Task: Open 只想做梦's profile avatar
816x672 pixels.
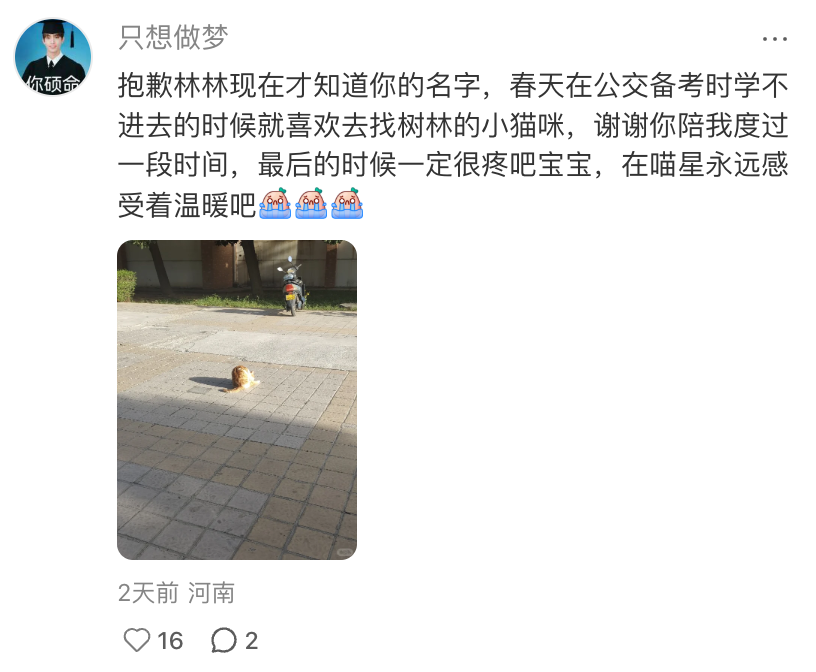Action: (53, 58)
